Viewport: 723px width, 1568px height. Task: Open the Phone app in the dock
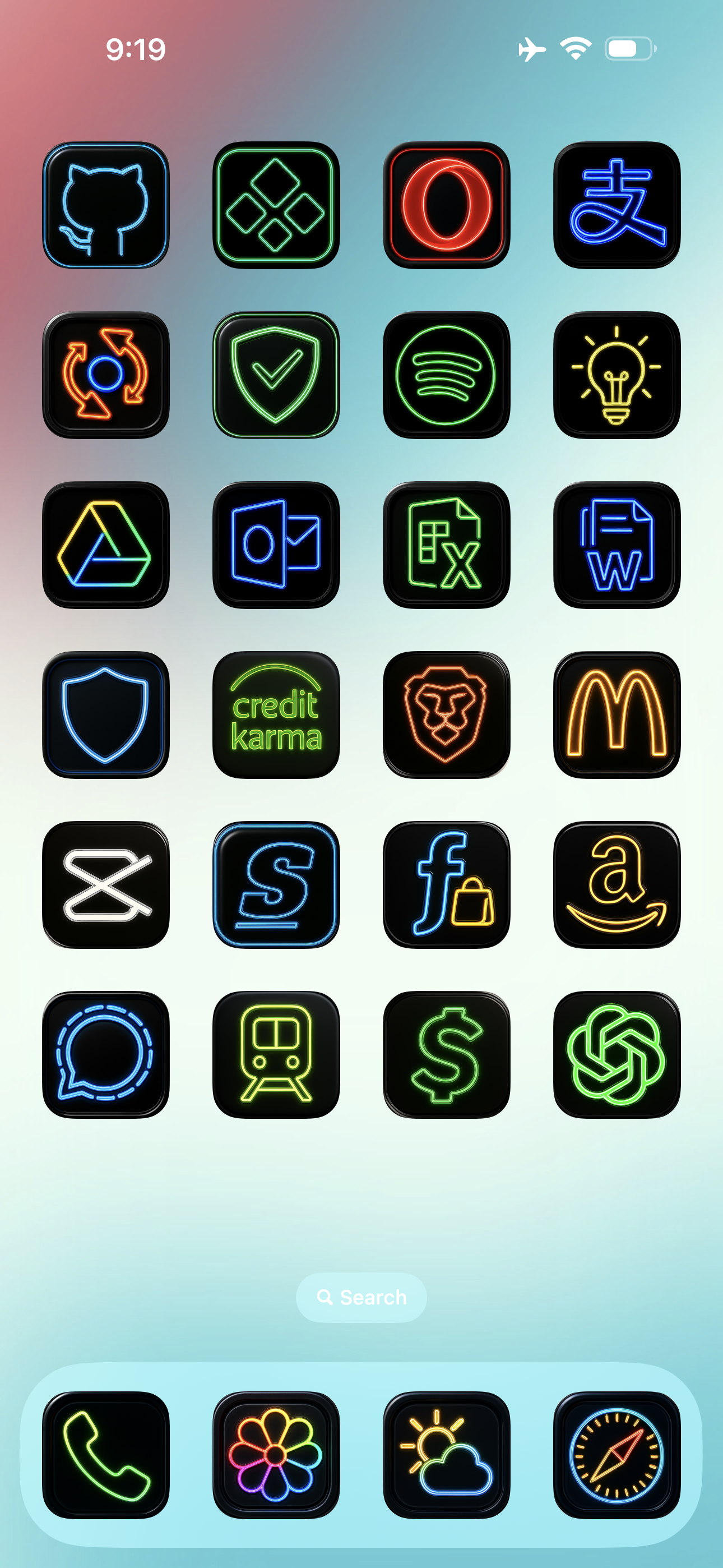pos(106,1455)
